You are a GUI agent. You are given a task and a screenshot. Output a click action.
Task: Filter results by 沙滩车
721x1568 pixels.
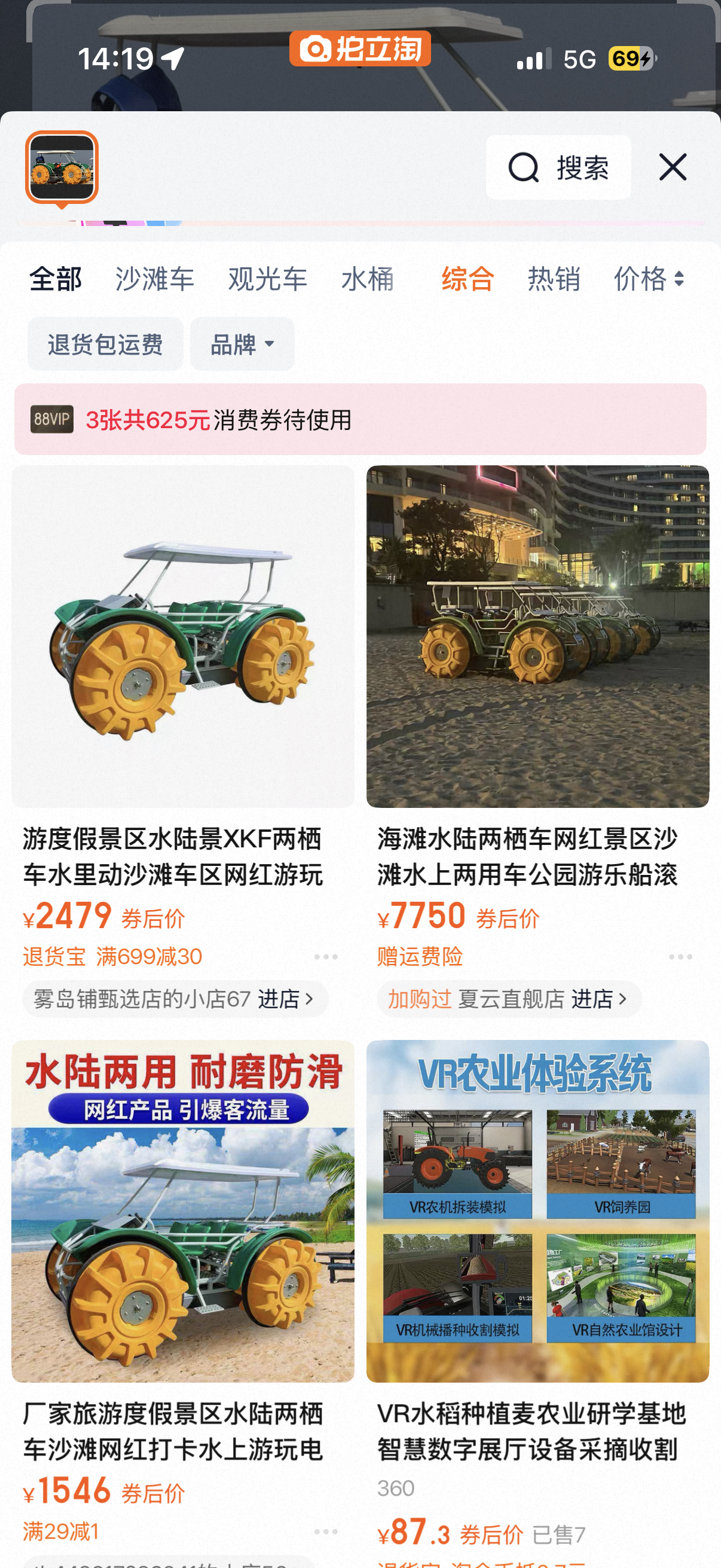coord(155,279)
